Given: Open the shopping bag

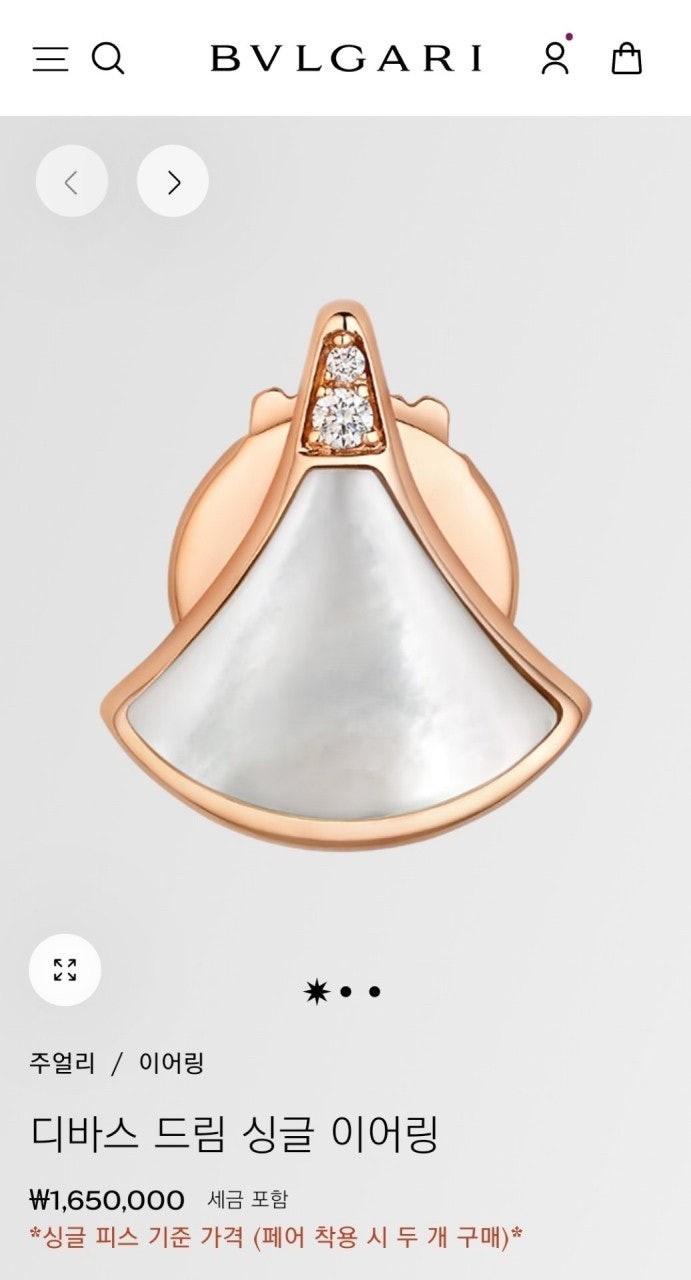Looking at the screenshot, I should [627, 58].
